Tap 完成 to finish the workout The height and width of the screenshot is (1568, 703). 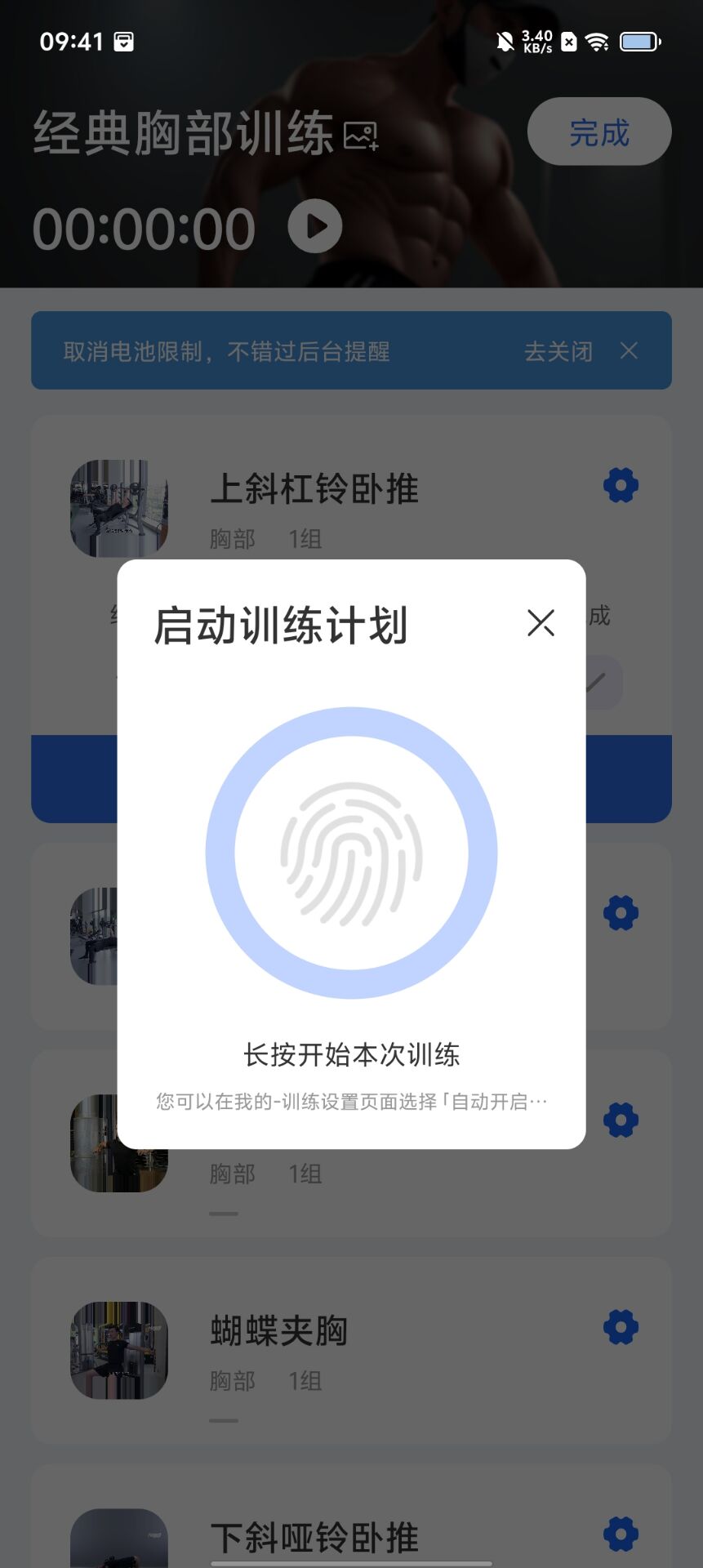[x=599, y=132]
